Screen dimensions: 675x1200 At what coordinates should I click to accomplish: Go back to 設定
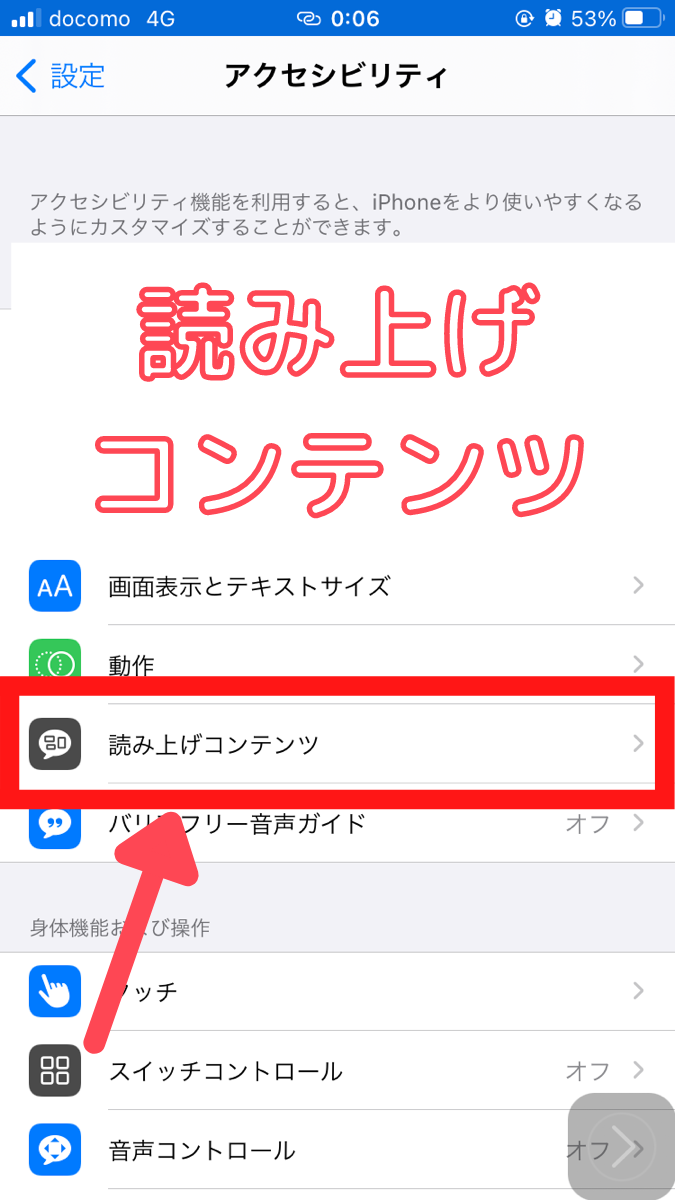click(x=61, y=76)
